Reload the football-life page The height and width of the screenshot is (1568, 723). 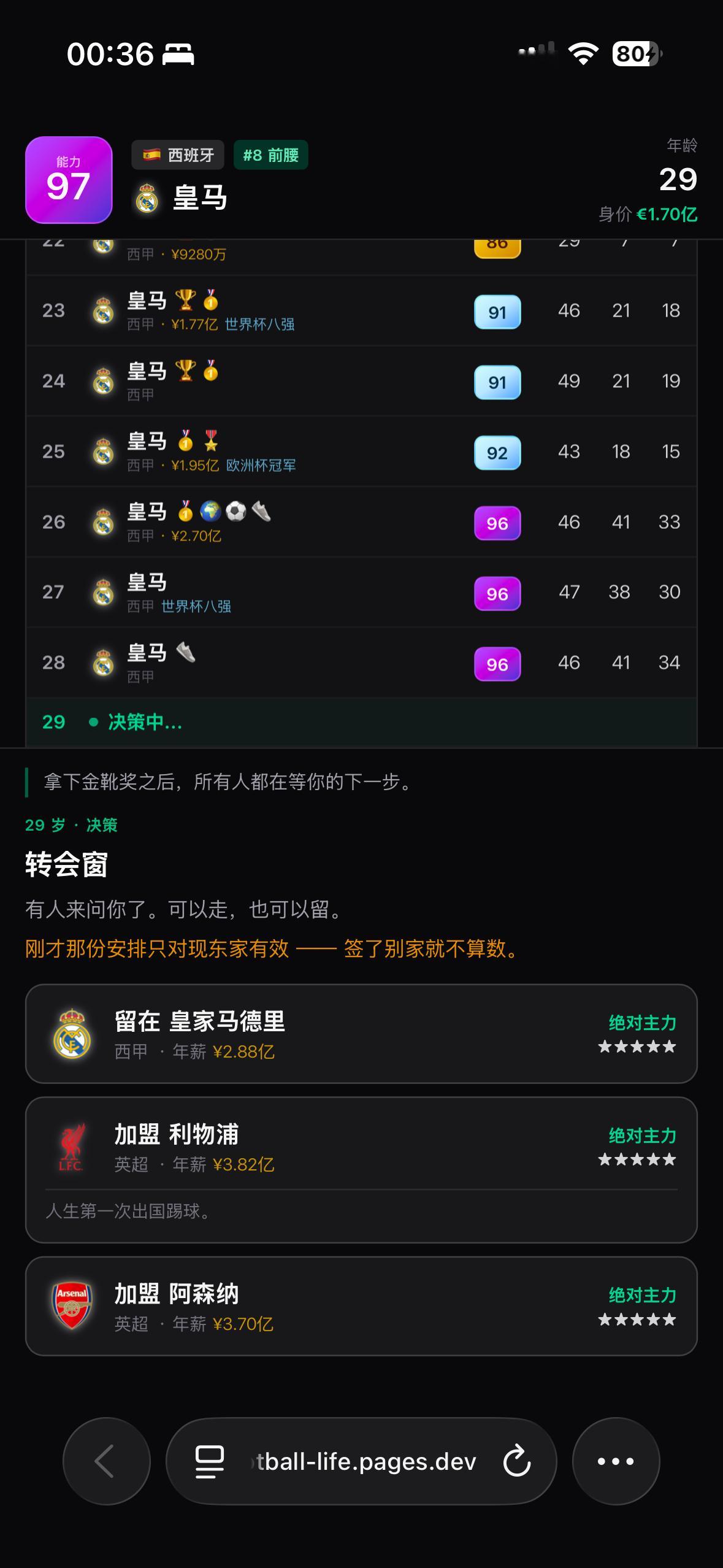(x=516, y=1461)
